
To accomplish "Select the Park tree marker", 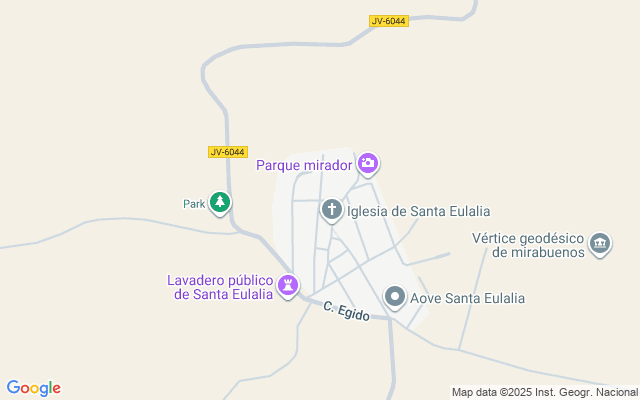I will point(220,203).
